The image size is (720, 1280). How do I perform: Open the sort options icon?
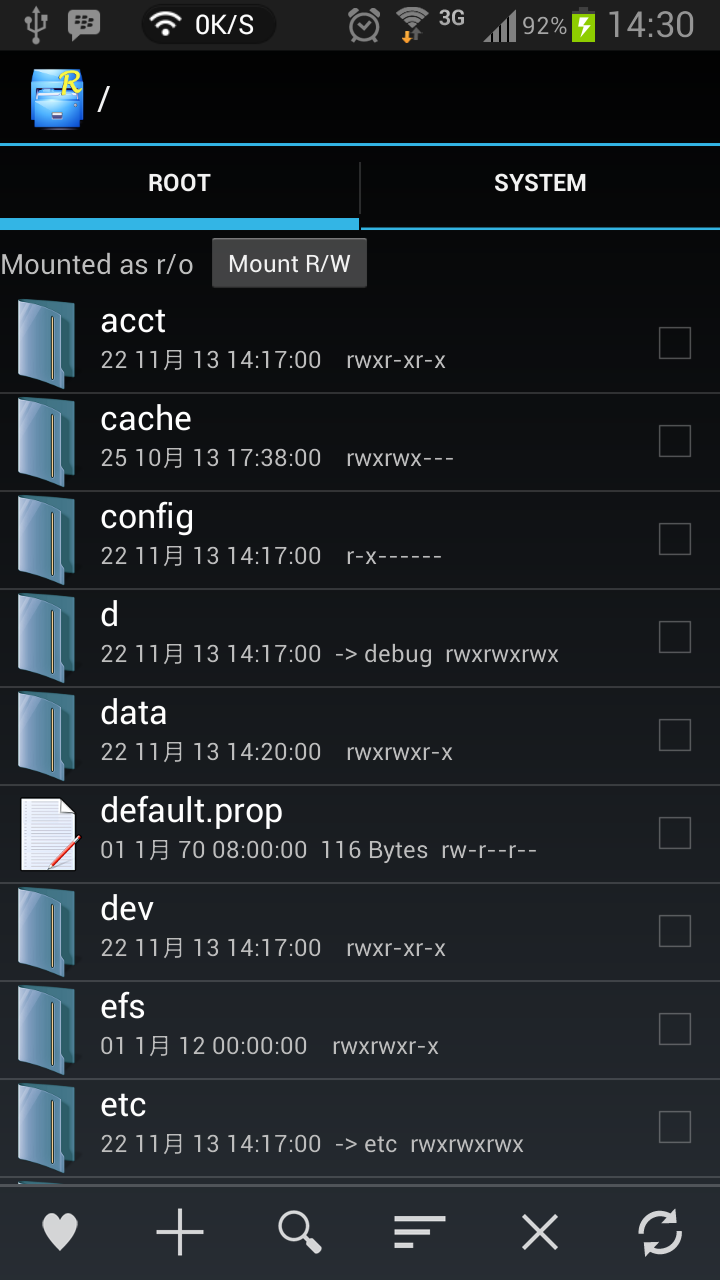click(x=420, y=1232)
